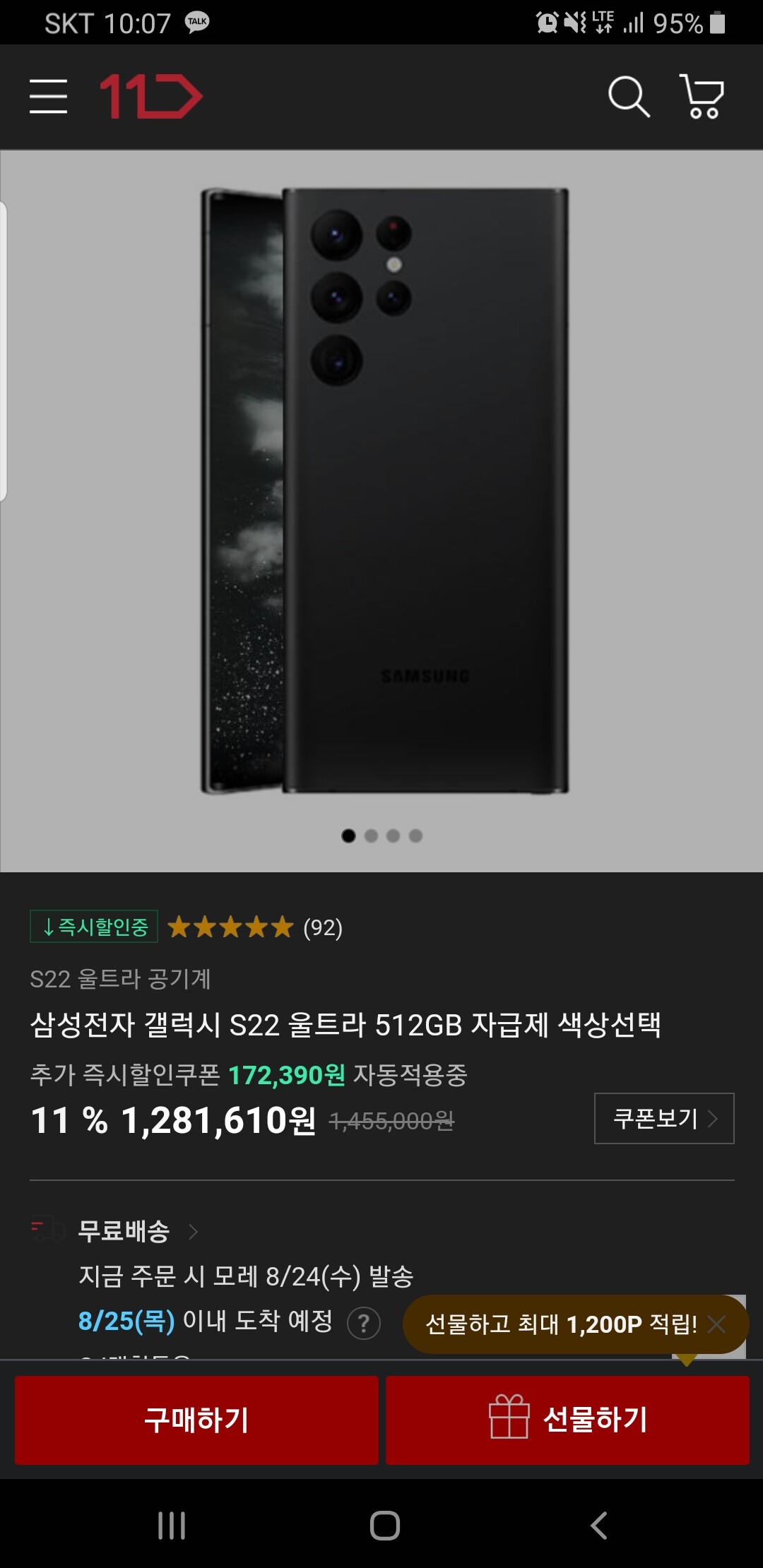Open the hamburger menu
The width and height of the screenshot is (763, 1568).
point(48,97)
